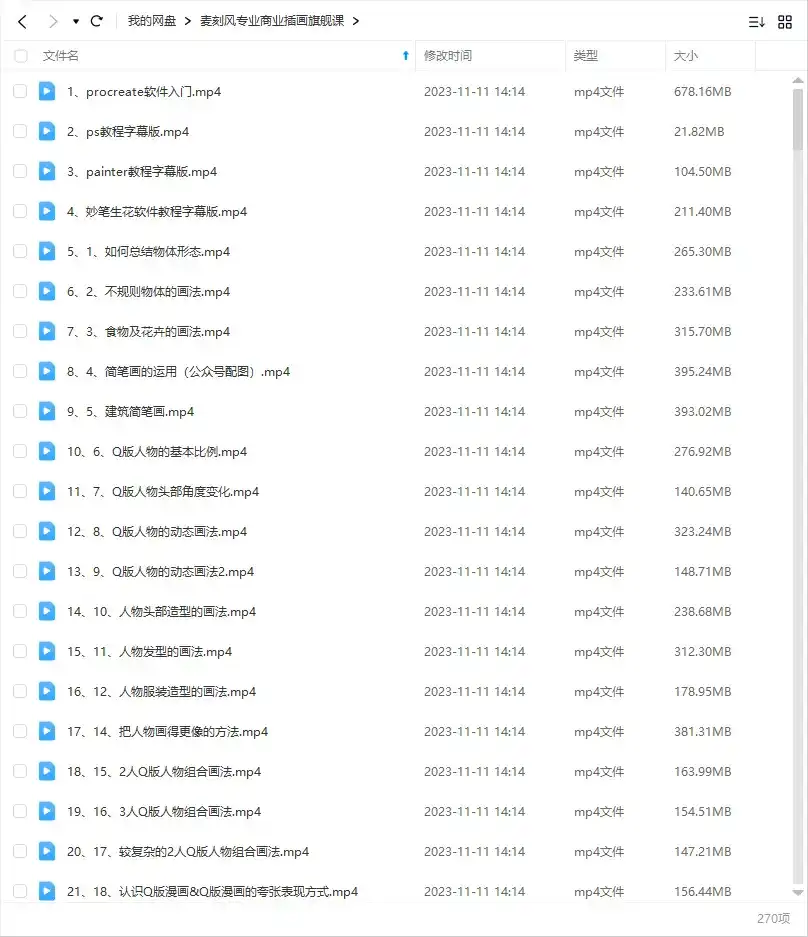Screen dimensions: 808x937
Task: Open the 我的网盘 breadcrumb
Action: [x=151, y=21]
